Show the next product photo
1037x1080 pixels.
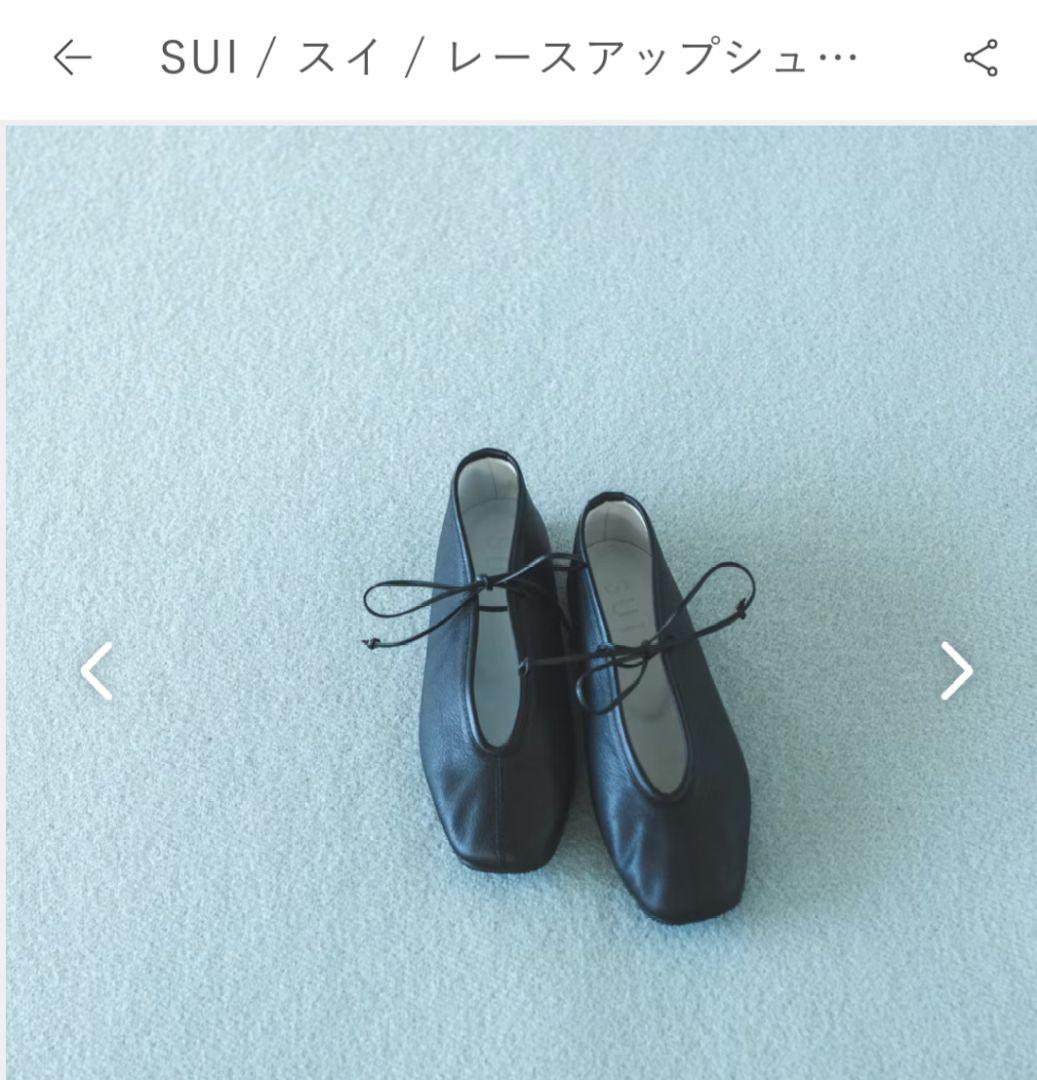[x=956, y=671]
